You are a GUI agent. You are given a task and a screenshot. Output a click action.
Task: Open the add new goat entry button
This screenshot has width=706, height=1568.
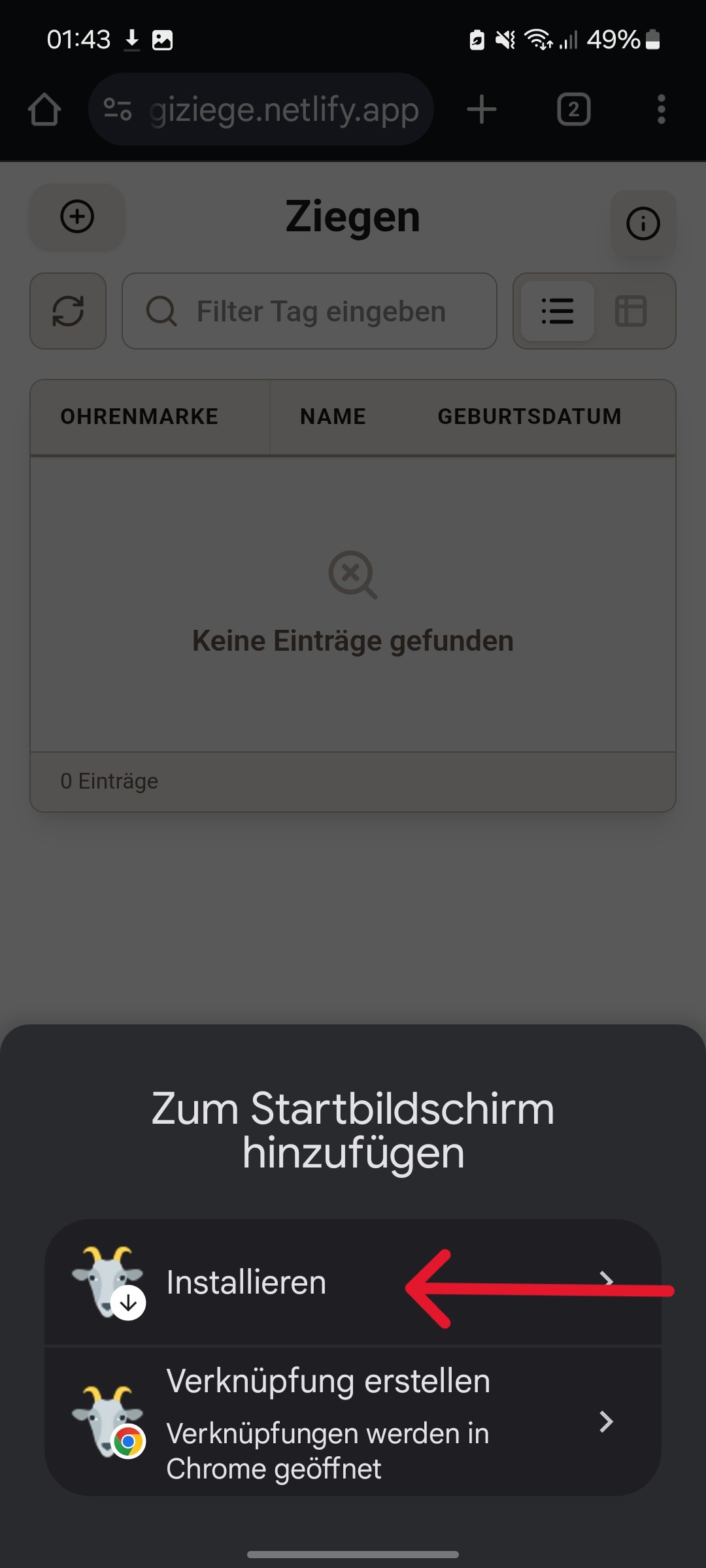pos(76,218)
